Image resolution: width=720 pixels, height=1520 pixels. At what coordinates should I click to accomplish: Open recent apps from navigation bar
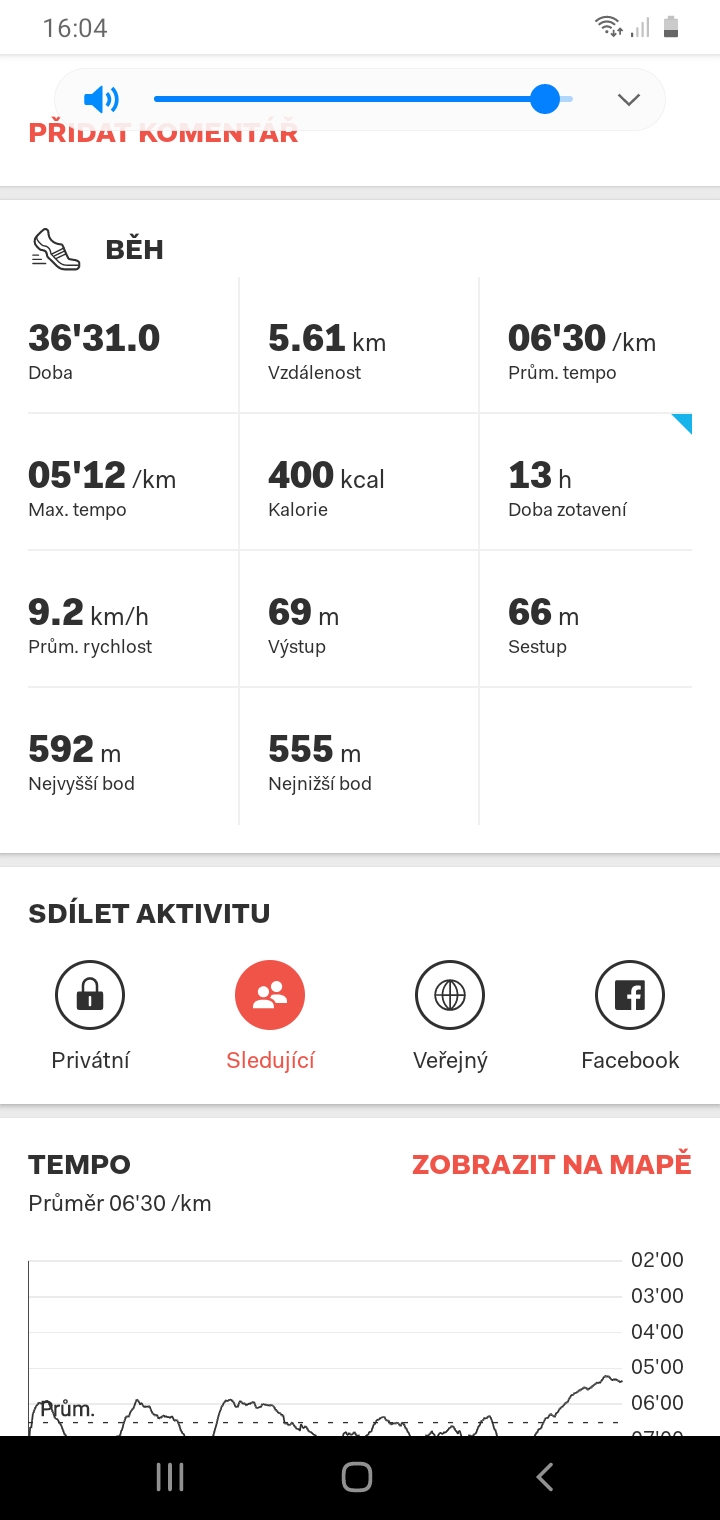coord(170,1477)
